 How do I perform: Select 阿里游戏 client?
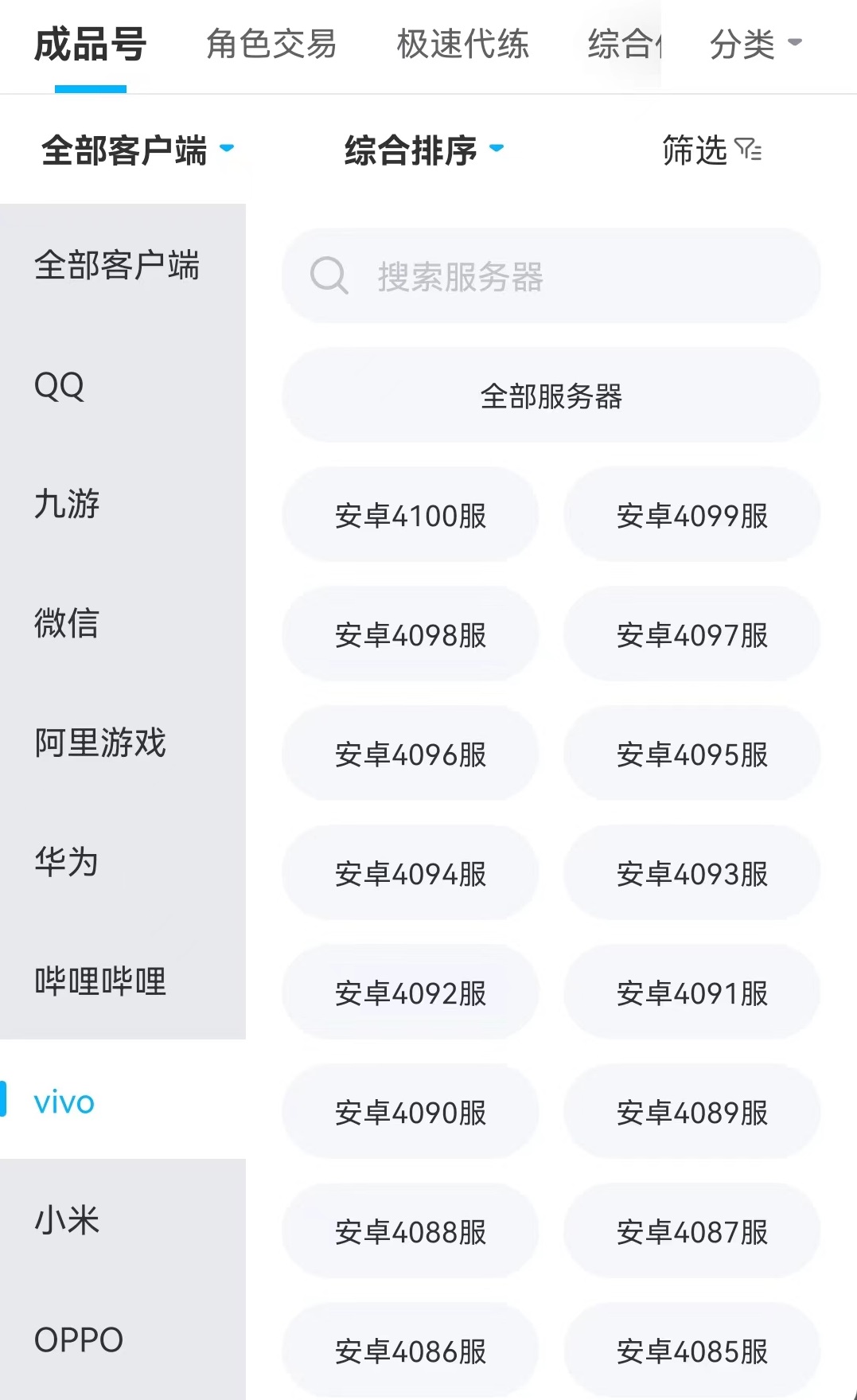[x=100, y=743]
